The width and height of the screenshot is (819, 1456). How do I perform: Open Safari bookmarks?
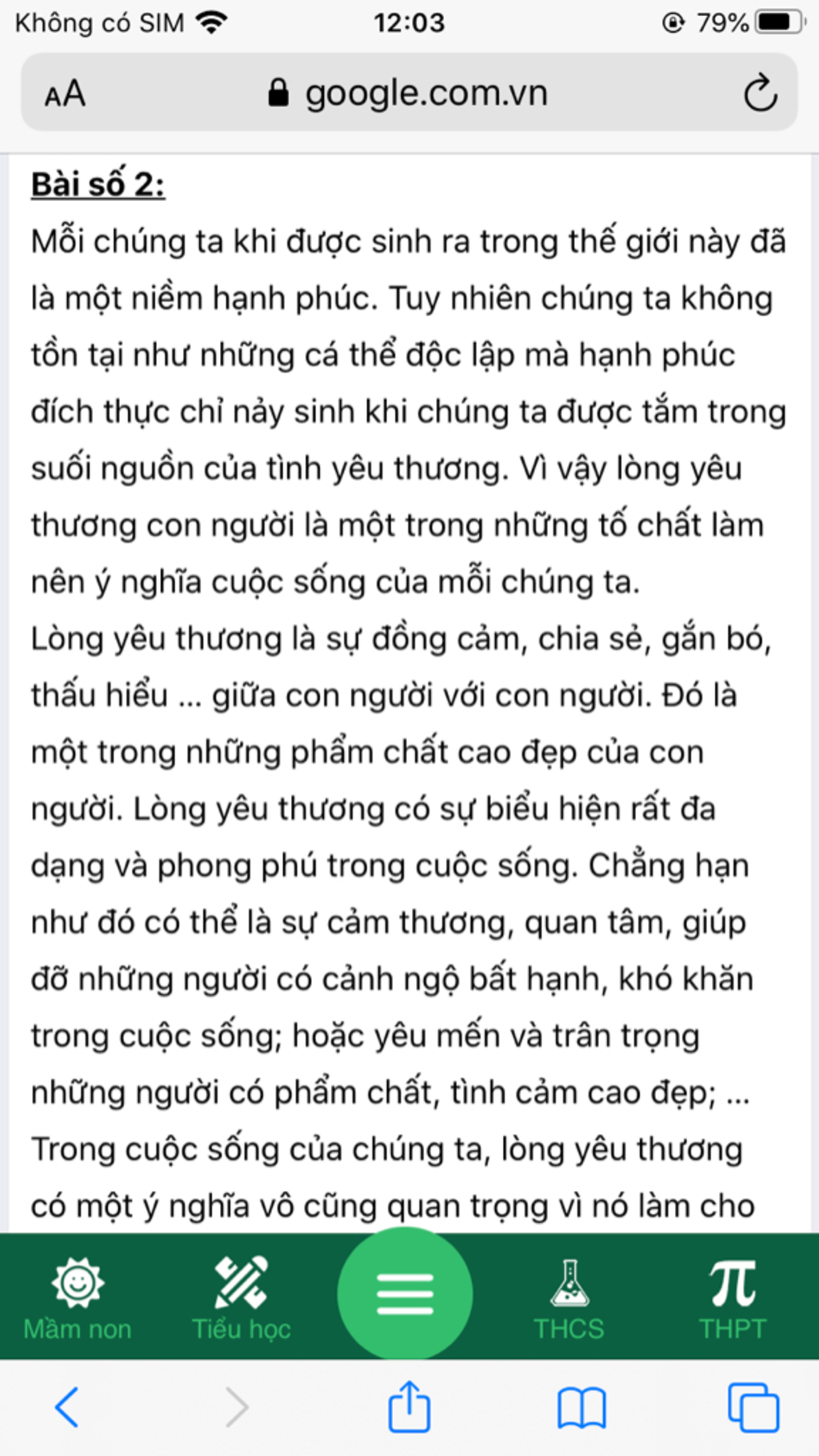tap(581, 1407)
